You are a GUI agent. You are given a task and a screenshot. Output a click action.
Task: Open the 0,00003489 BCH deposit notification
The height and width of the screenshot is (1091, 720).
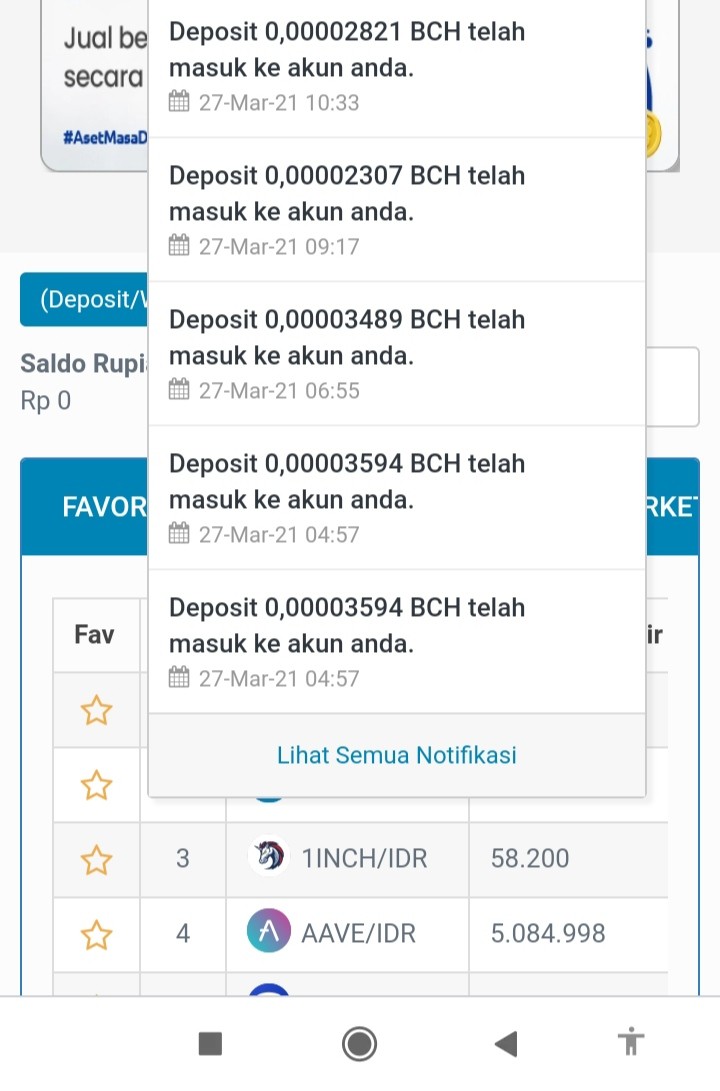tap(397, 354)
